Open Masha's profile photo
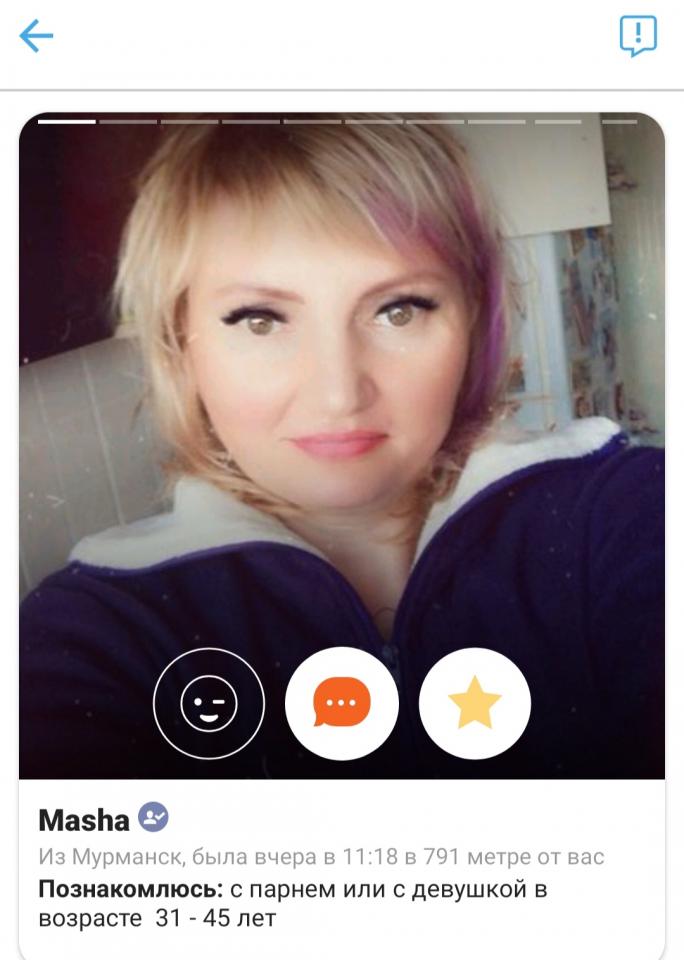 [x=342, y=380]
